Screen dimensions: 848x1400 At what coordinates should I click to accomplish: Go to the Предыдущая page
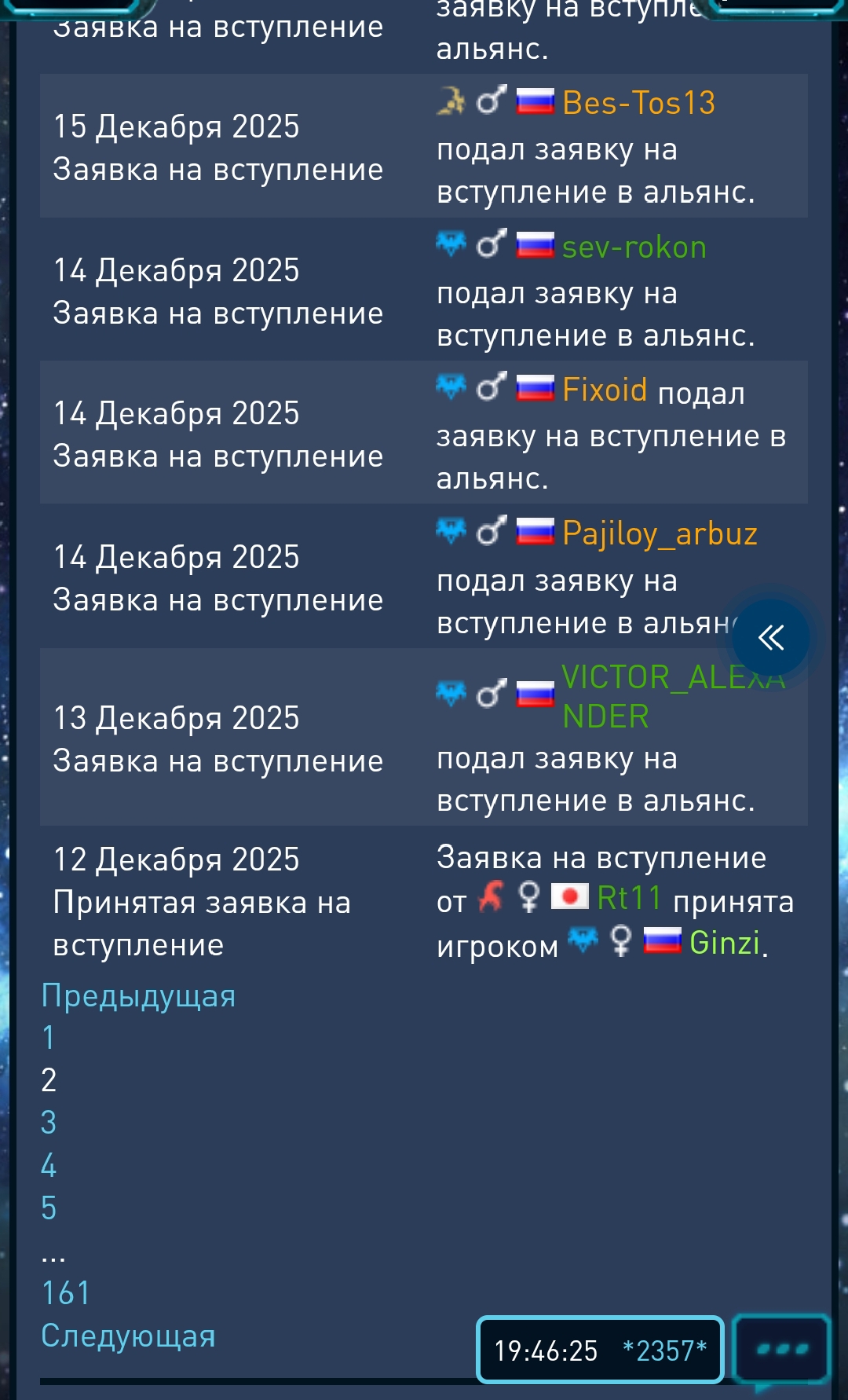coord(138,996)
